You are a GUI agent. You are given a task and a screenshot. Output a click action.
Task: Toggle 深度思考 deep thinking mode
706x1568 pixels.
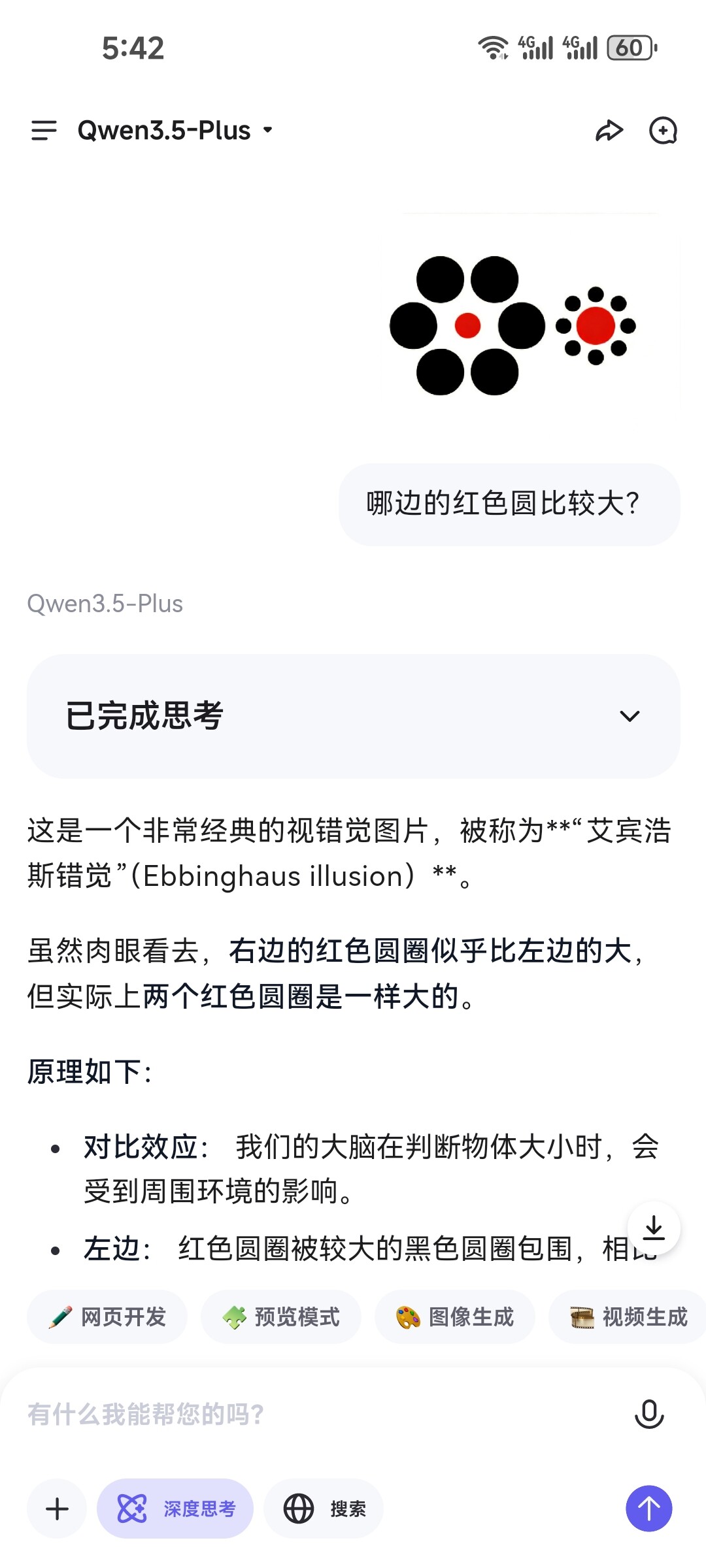[x=175, y=1509]
